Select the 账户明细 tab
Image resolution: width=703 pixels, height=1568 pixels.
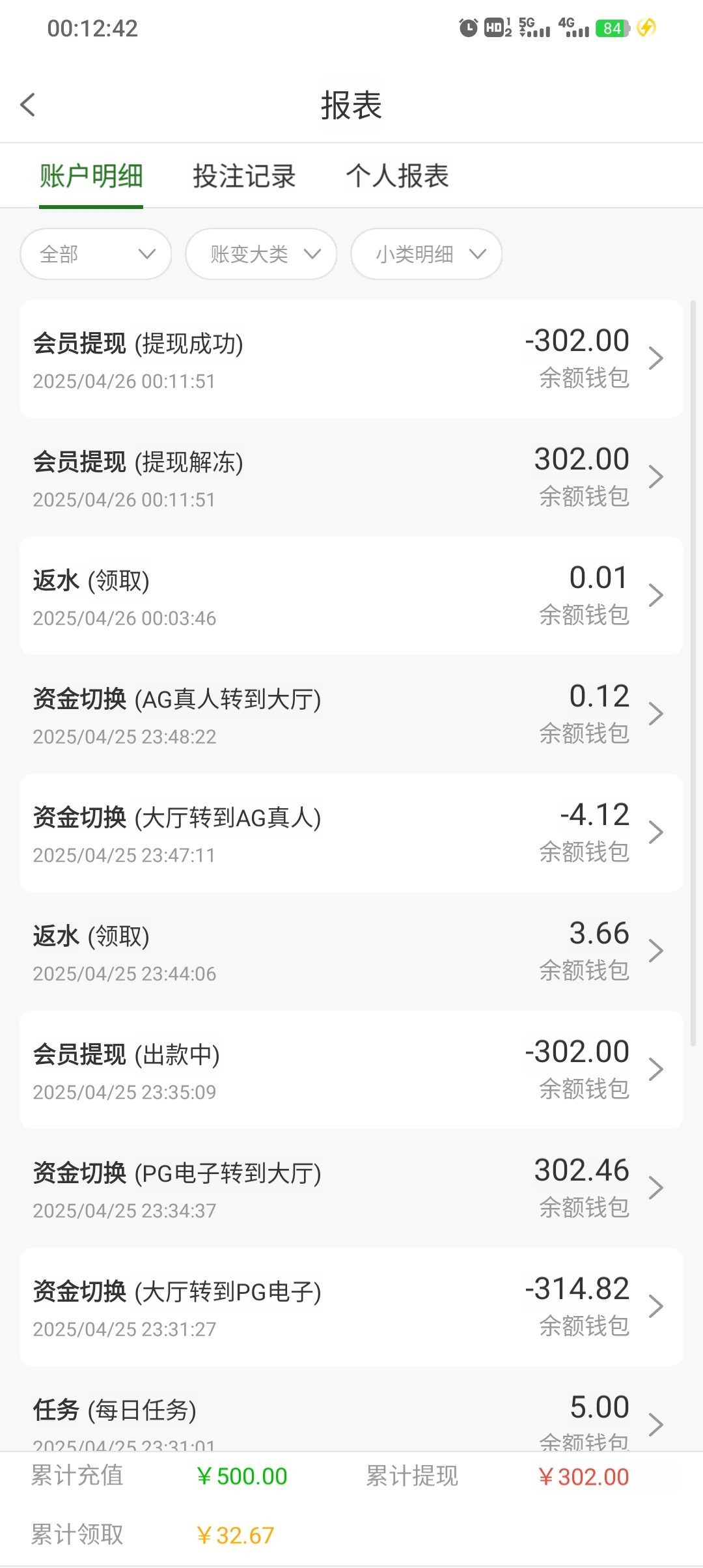91,176
